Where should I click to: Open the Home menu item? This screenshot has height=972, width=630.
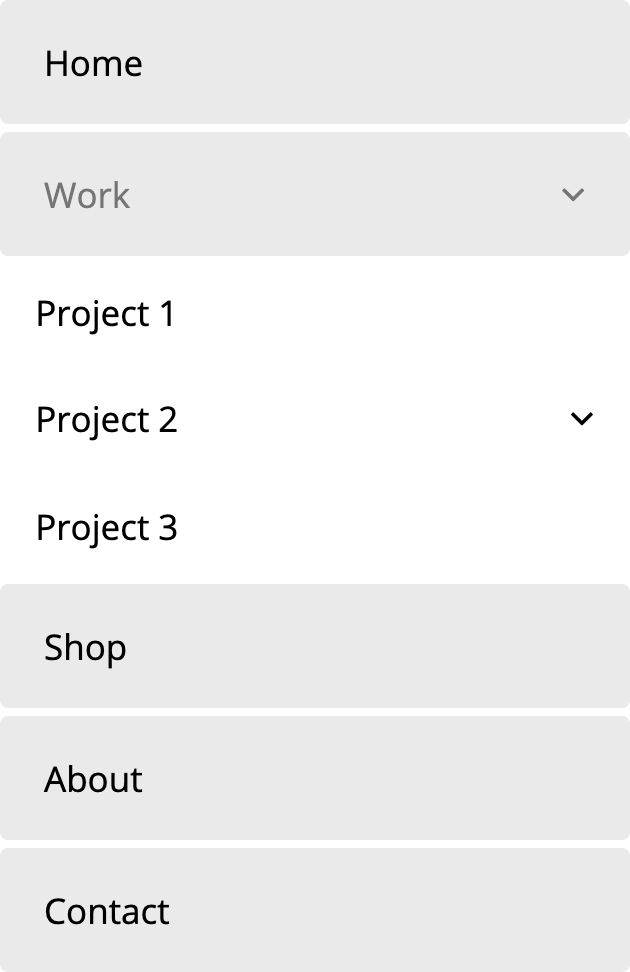(94, 64)
